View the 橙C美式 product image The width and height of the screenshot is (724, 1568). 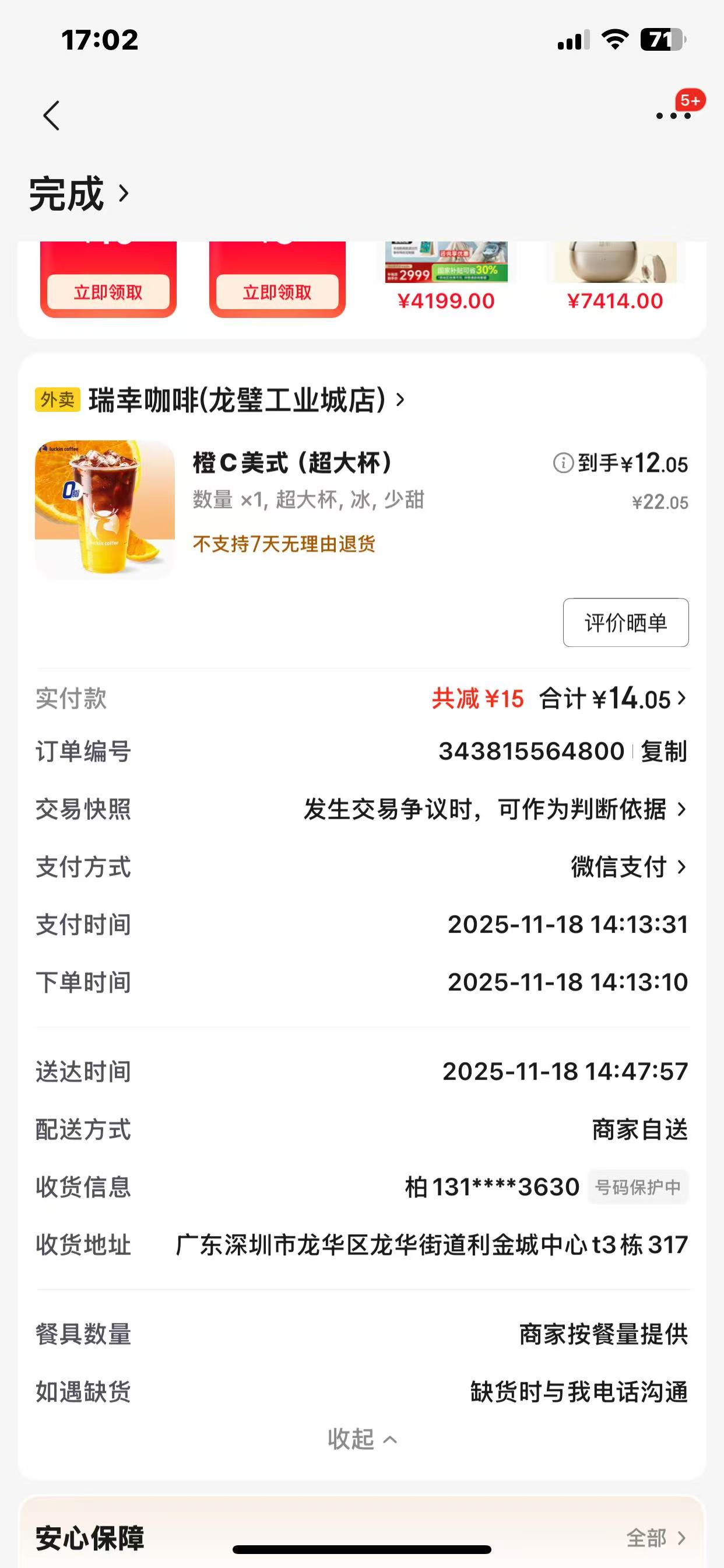105,509
